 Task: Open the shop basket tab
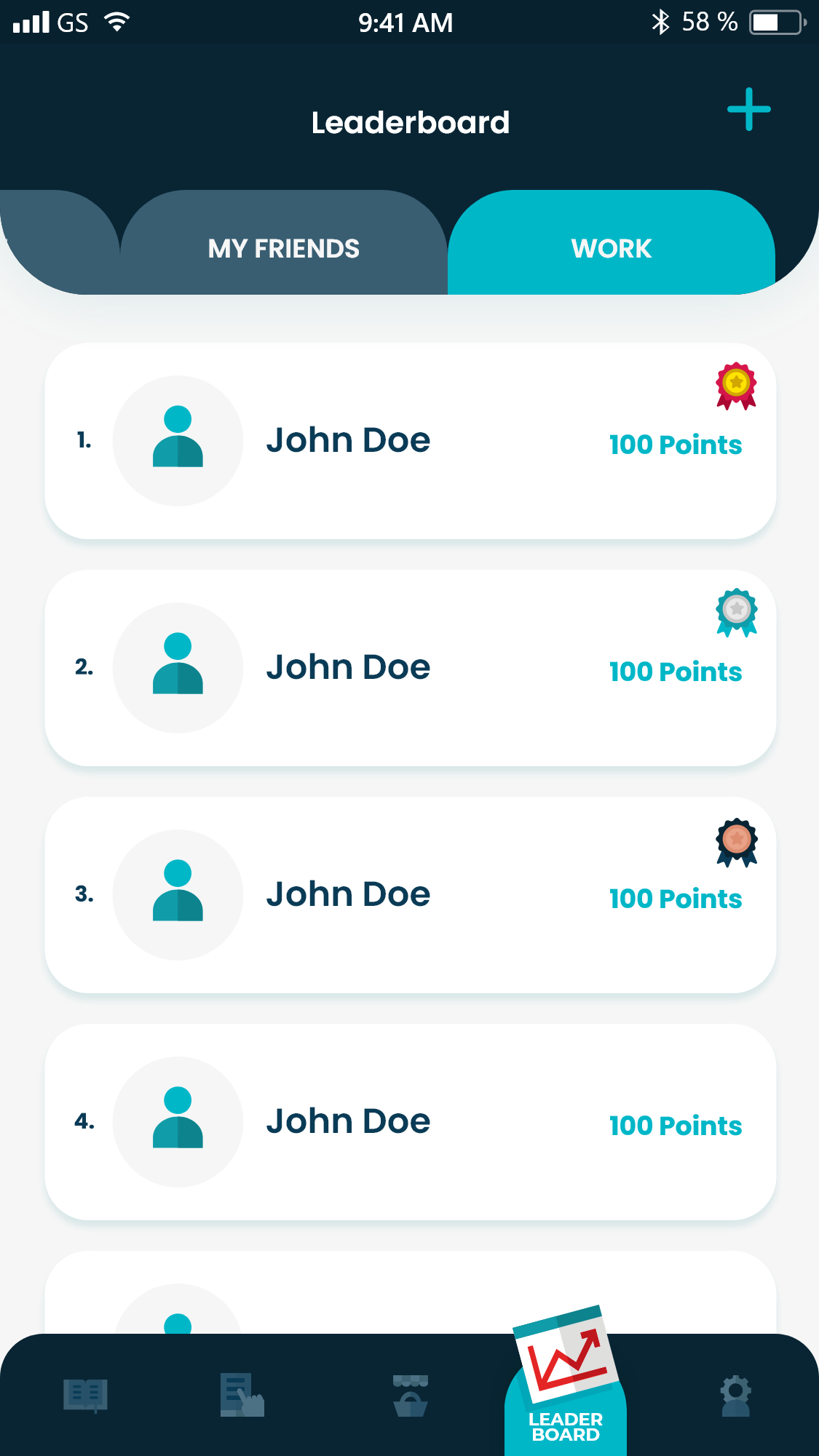click(411, 1395)
